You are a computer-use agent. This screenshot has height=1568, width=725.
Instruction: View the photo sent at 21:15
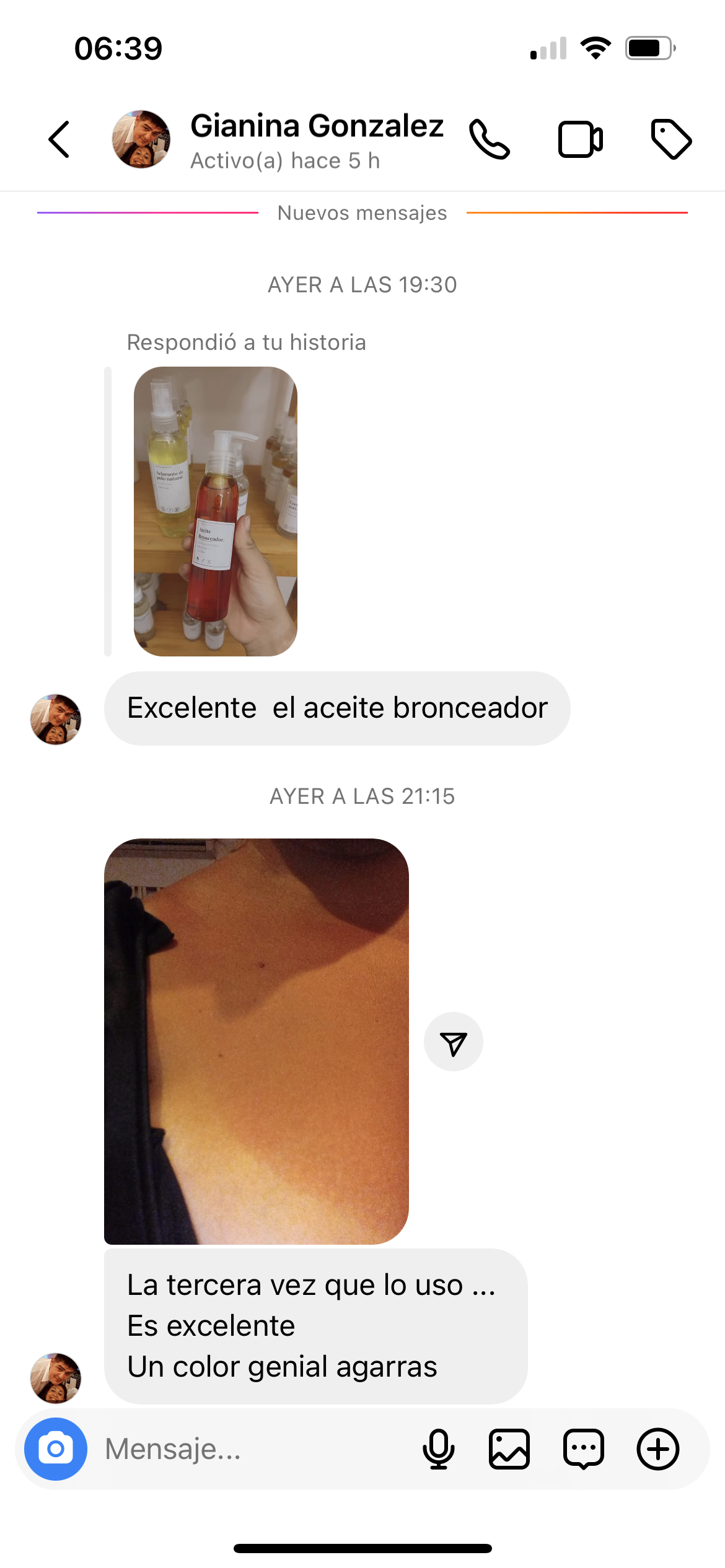[x=257, y=1042]
